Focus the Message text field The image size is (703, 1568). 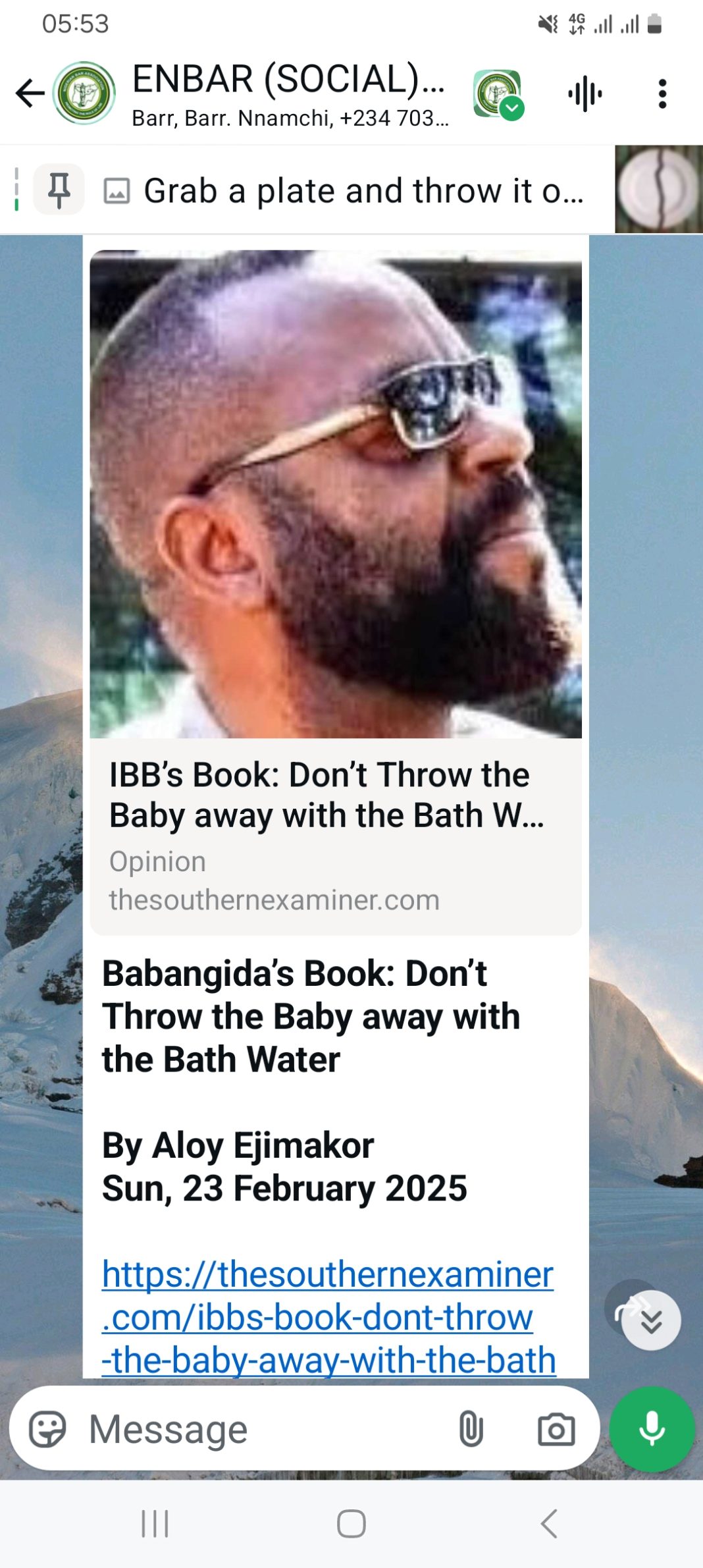(263, 1429)
